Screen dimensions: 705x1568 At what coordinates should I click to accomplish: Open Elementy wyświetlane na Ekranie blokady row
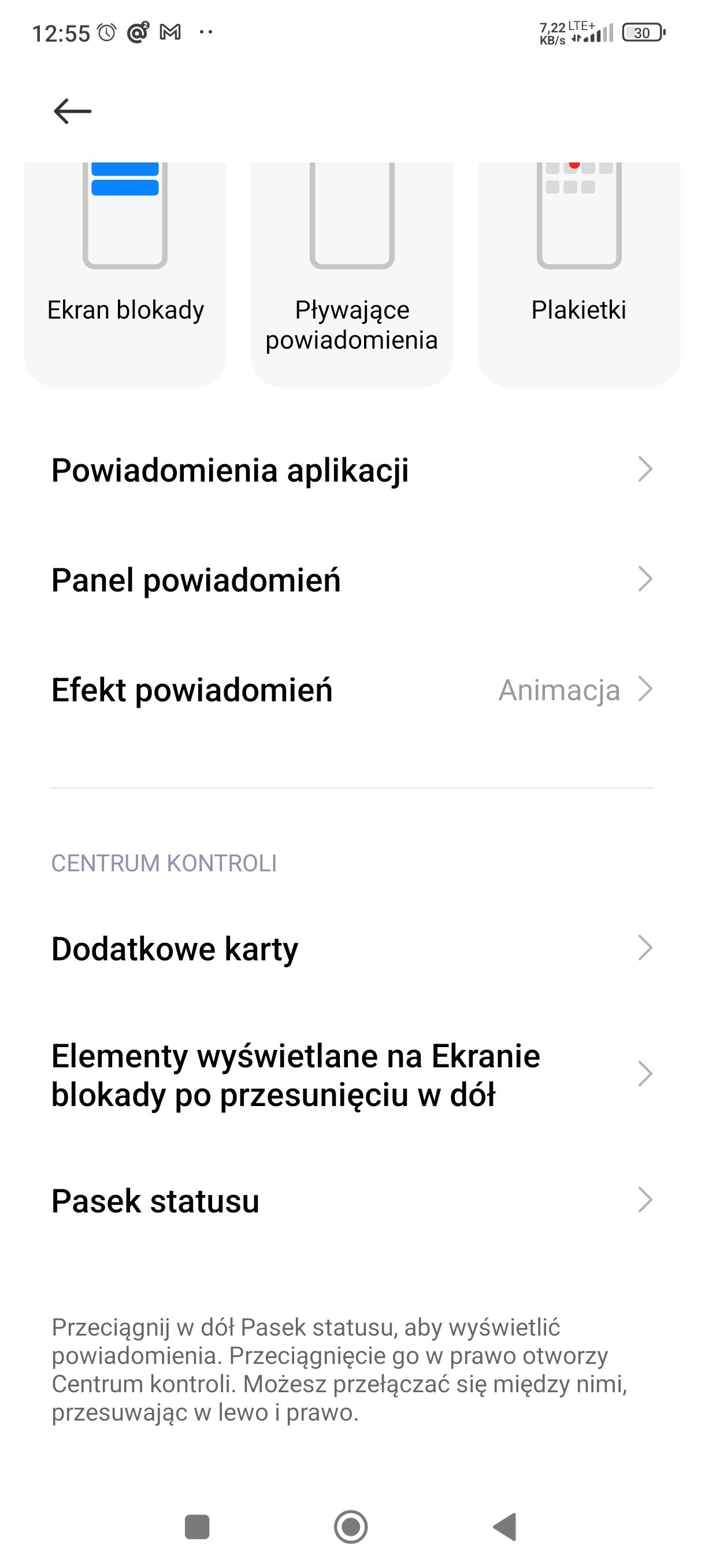click(351, 1074)
